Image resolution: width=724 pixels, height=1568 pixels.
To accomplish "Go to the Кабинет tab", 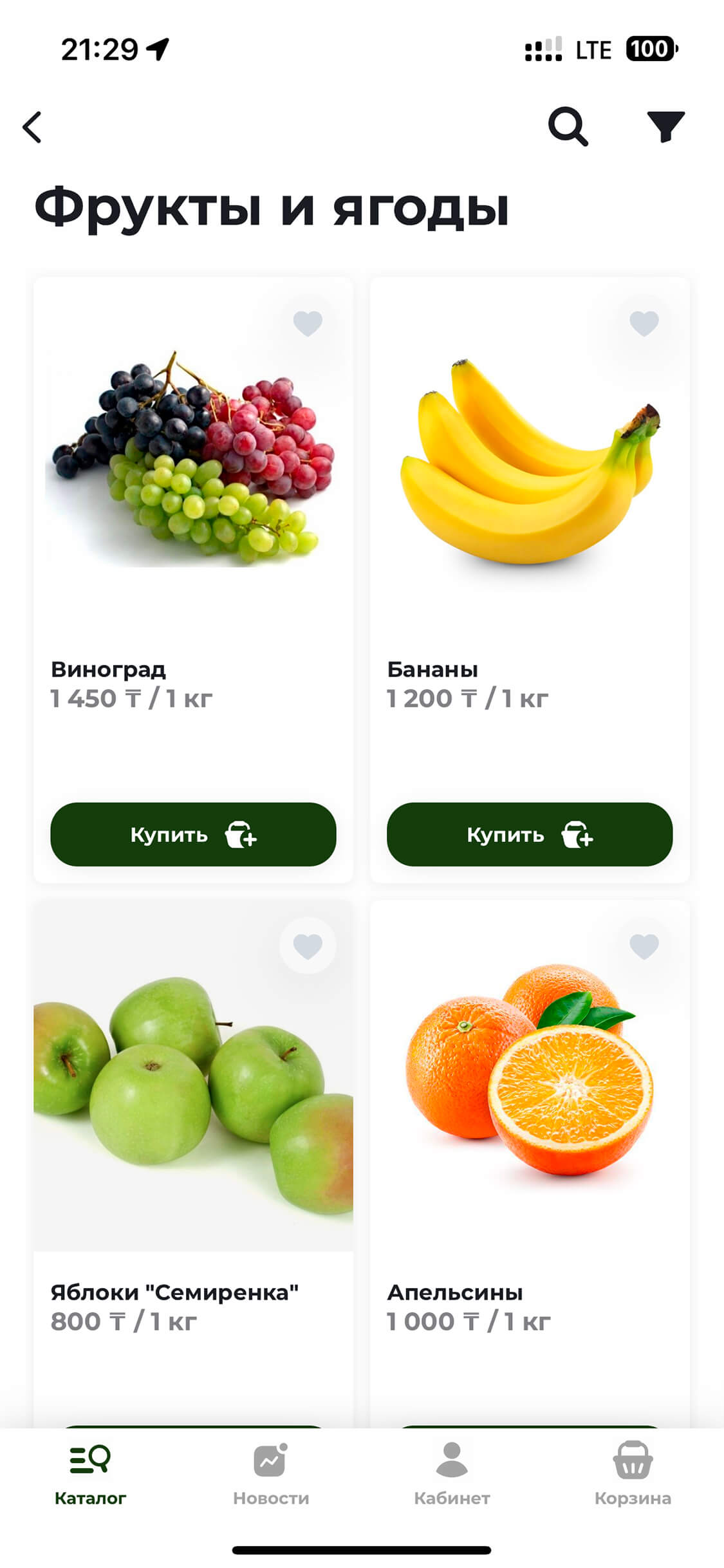I will [x=452, y=1473].
